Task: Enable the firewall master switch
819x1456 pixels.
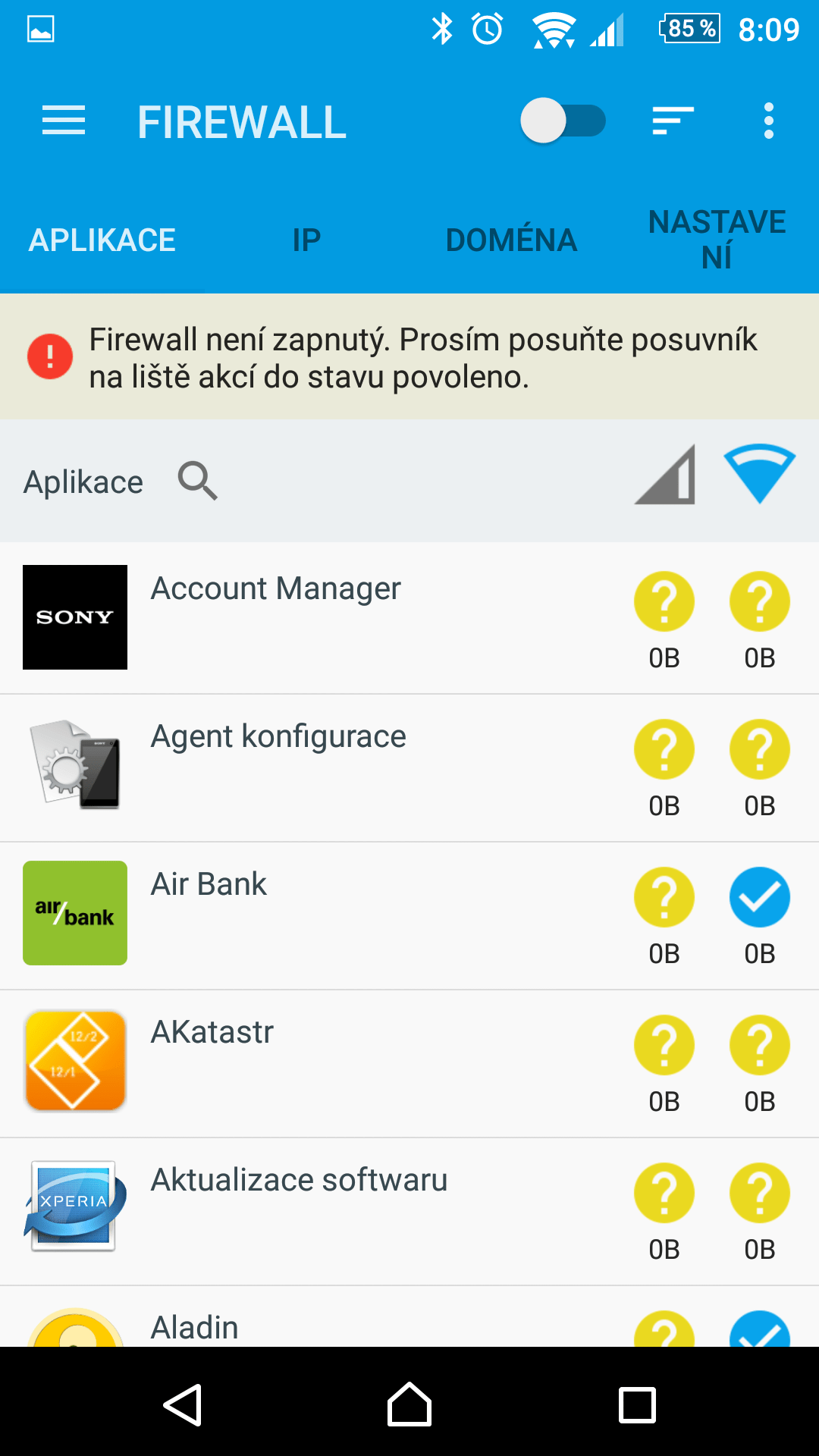Action: point(563,121)
